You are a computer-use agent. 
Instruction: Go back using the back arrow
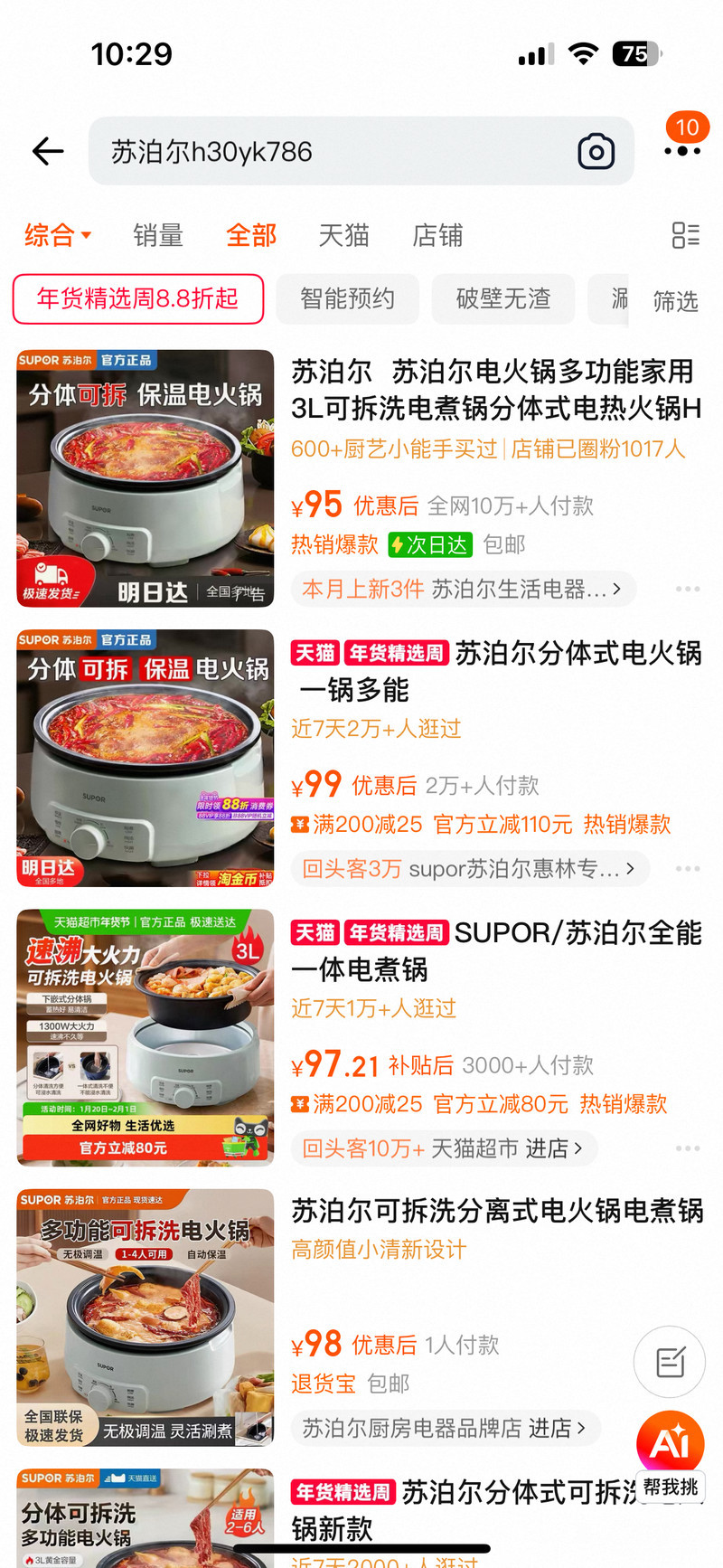(x=48, y=151)
